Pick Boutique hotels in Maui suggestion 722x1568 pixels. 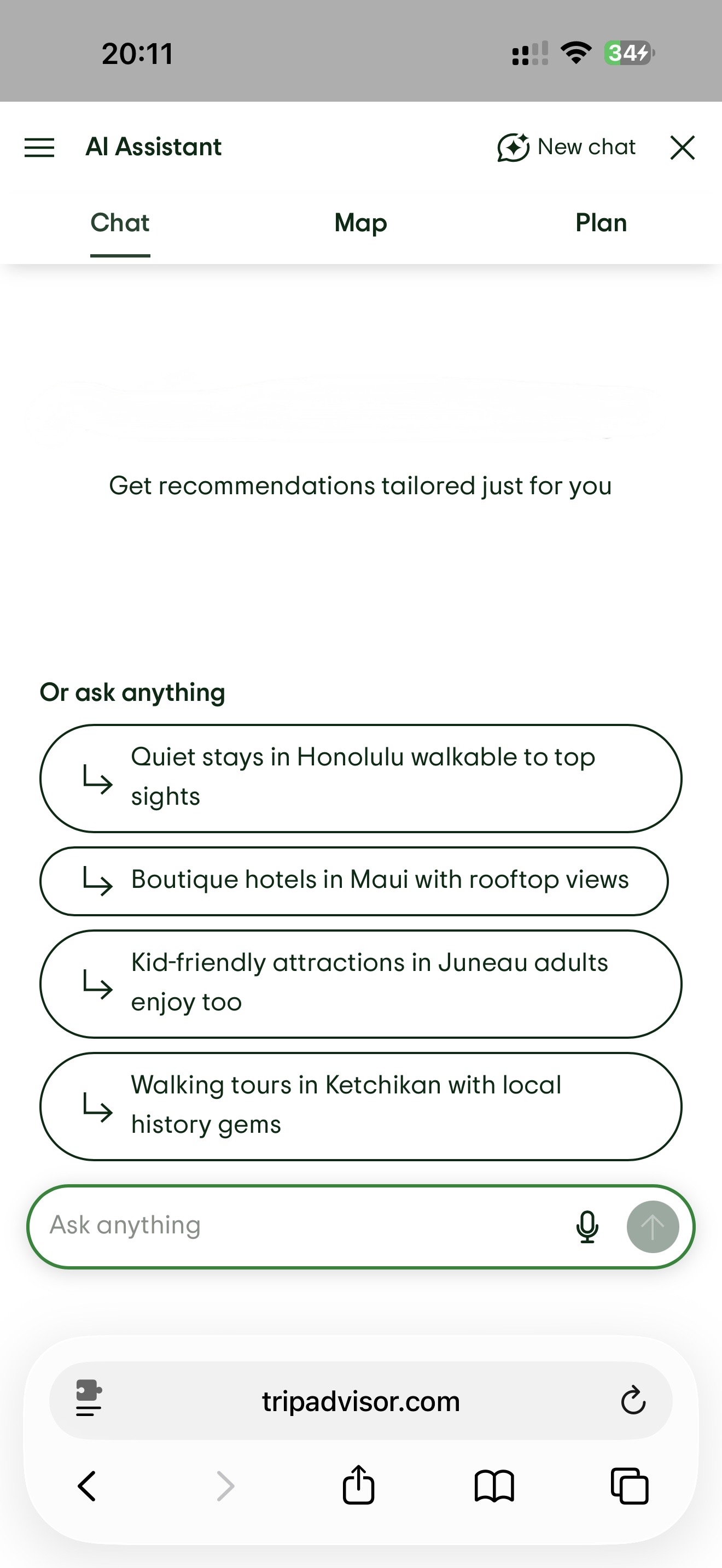coord(354,881)
